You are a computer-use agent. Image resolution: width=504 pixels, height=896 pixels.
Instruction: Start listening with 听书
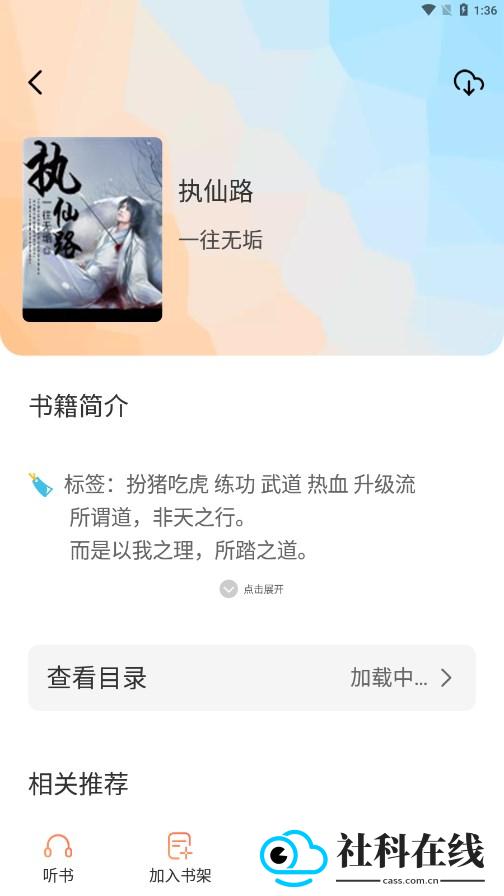pyautogui.click(x=58, y=858)
